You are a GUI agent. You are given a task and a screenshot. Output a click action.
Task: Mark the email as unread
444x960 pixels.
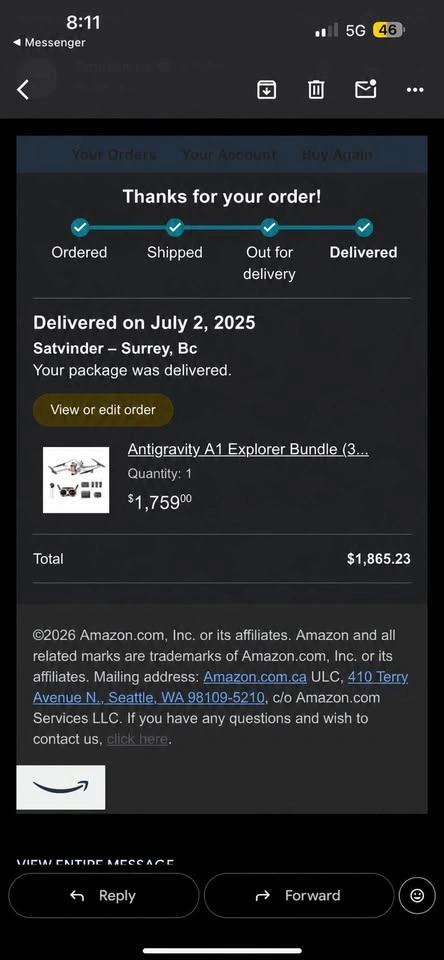pos(366,89)
